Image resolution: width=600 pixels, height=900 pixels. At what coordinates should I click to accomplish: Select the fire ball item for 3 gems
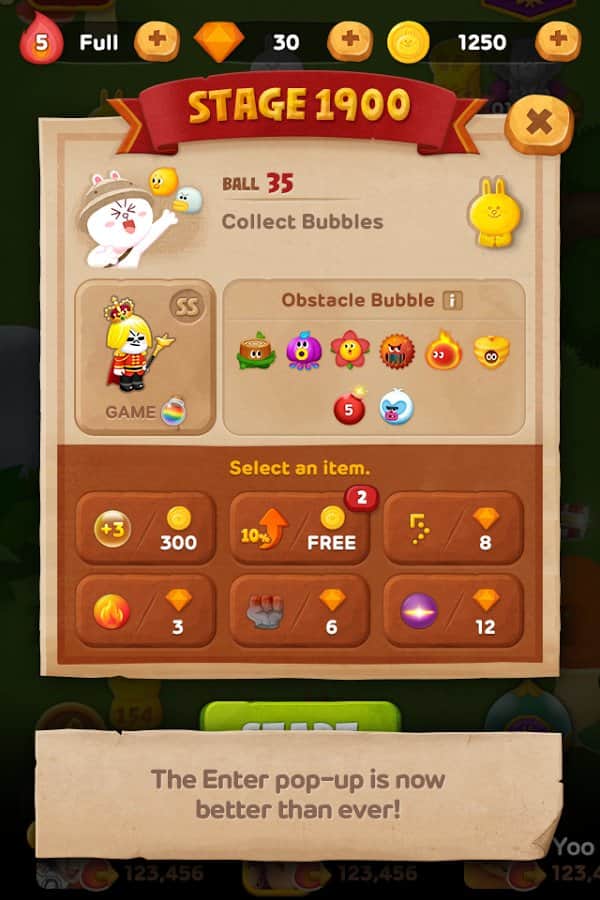click(x=146, y=610)
